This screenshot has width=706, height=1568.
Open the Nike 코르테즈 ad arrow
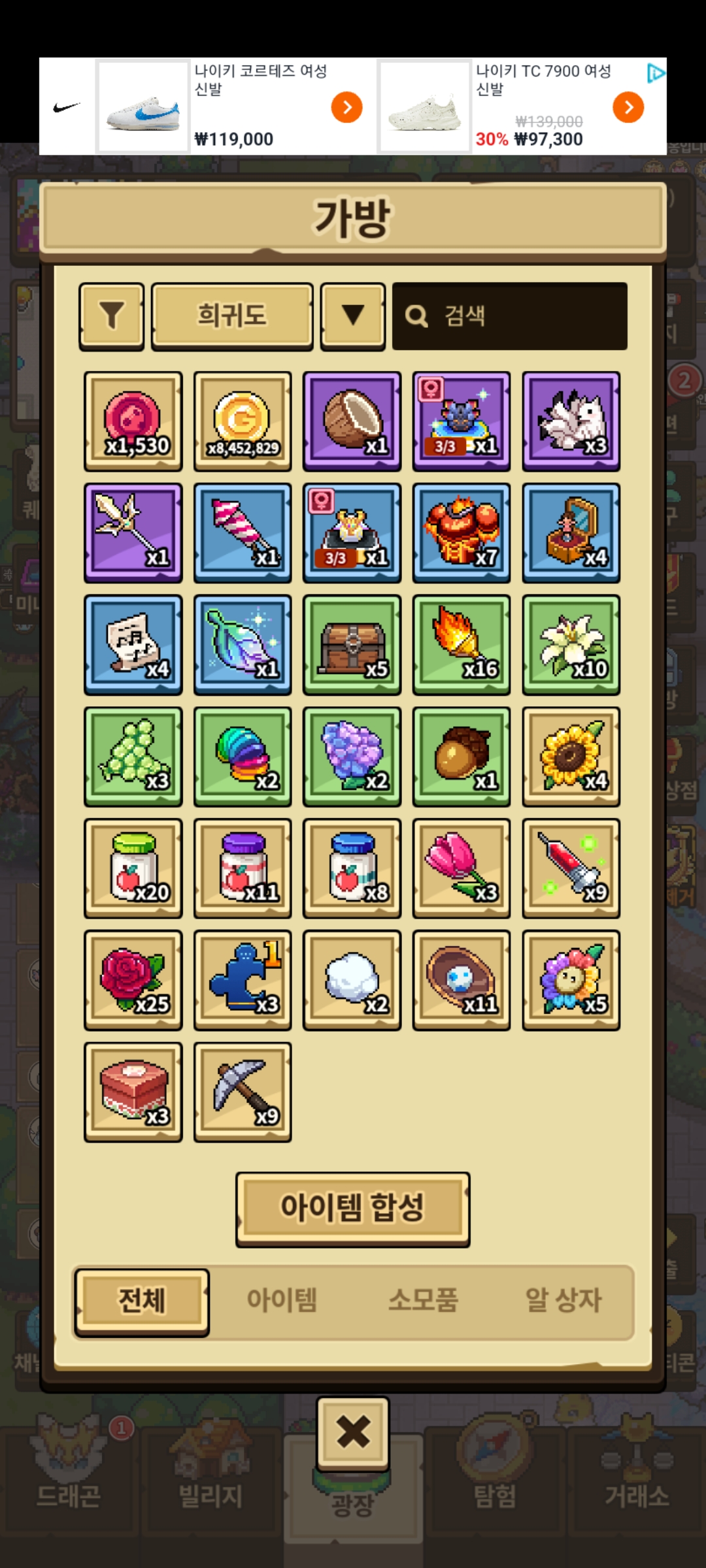pos(346,107)
